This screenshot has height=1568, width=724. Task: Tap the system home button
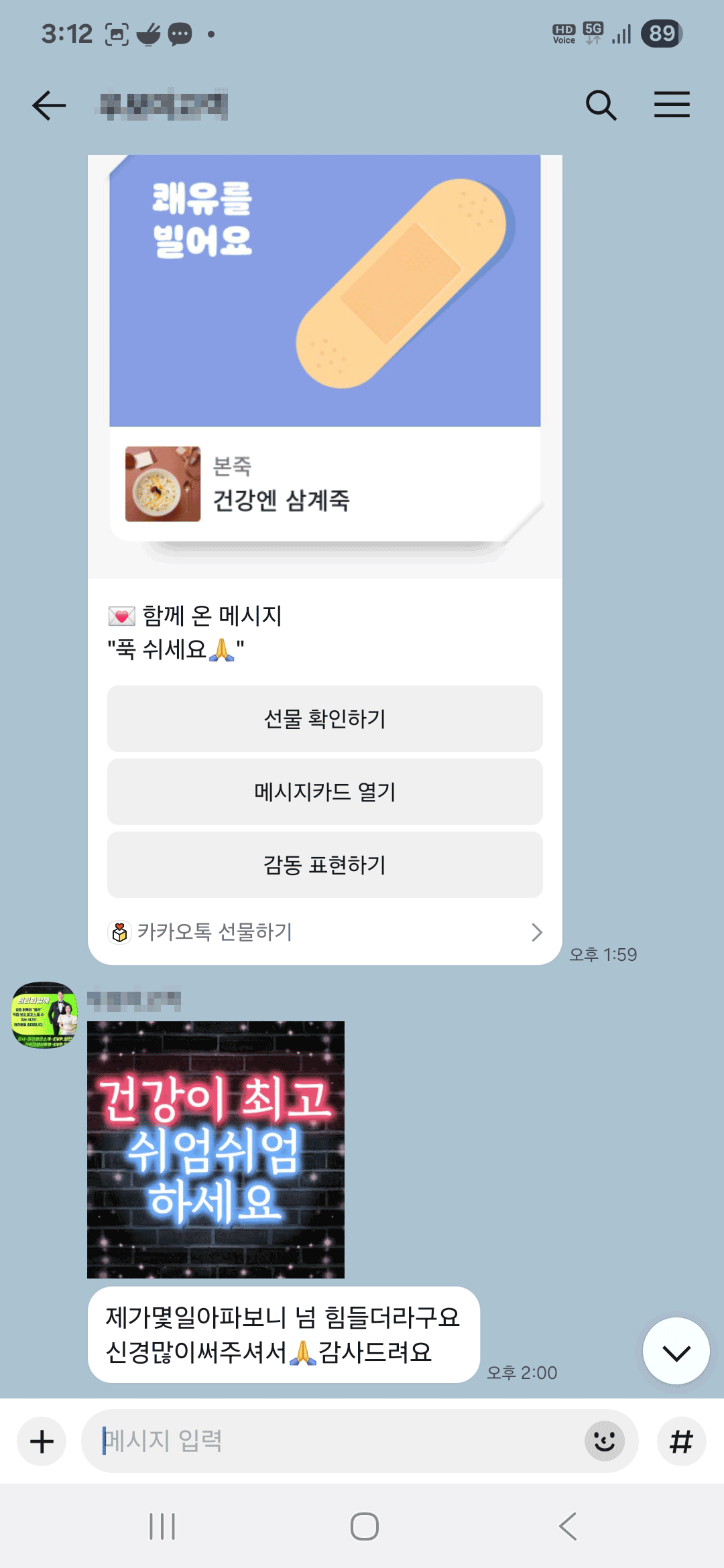point(364,1526)
